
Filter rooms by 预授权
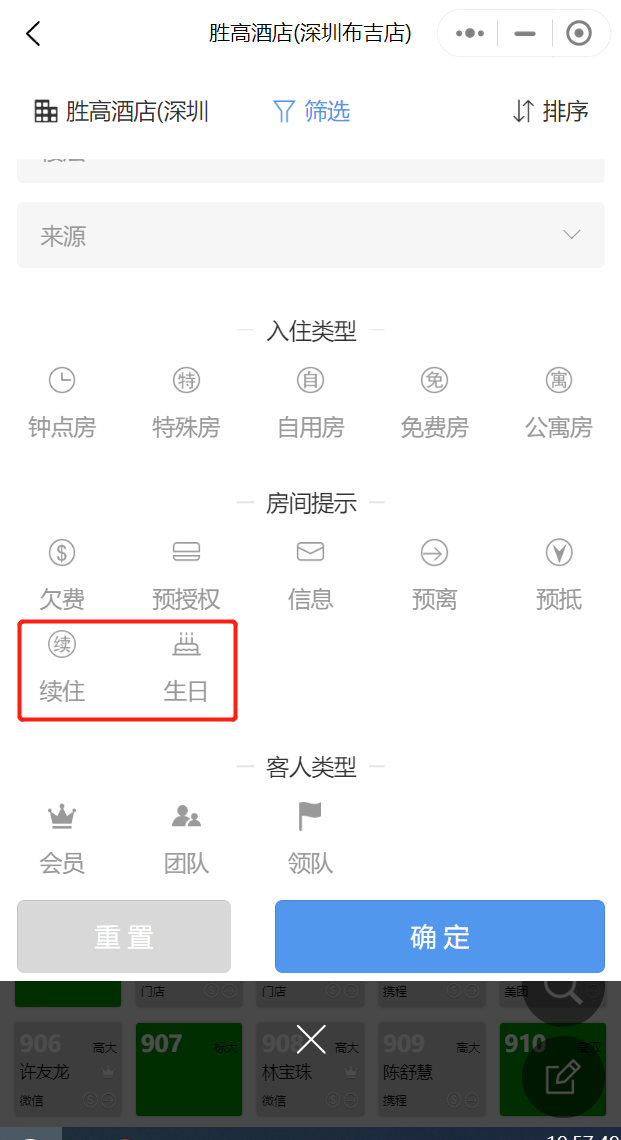coord(186,576)
